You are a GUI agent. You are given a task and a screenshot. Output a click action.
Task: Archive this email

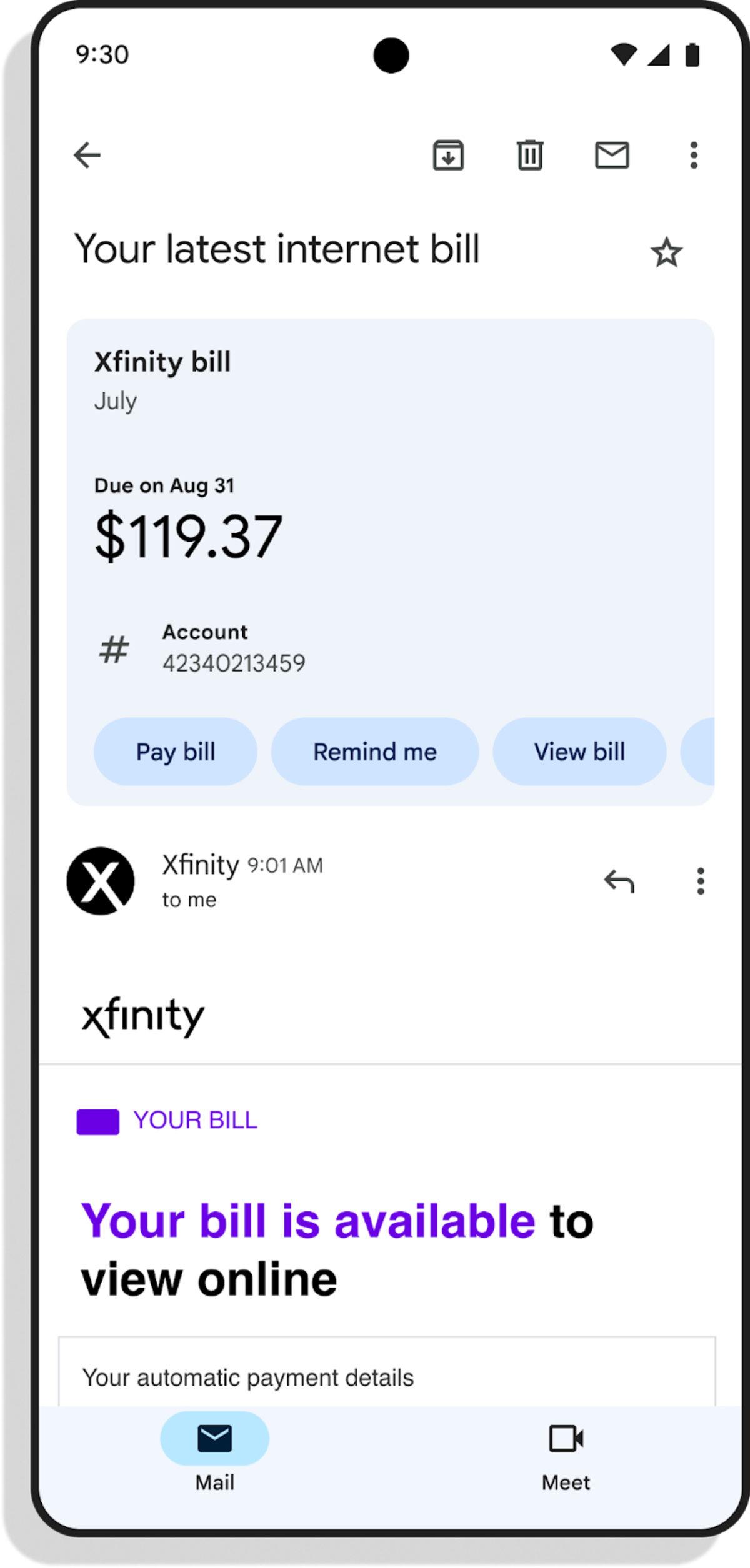[x=448, y=155]
